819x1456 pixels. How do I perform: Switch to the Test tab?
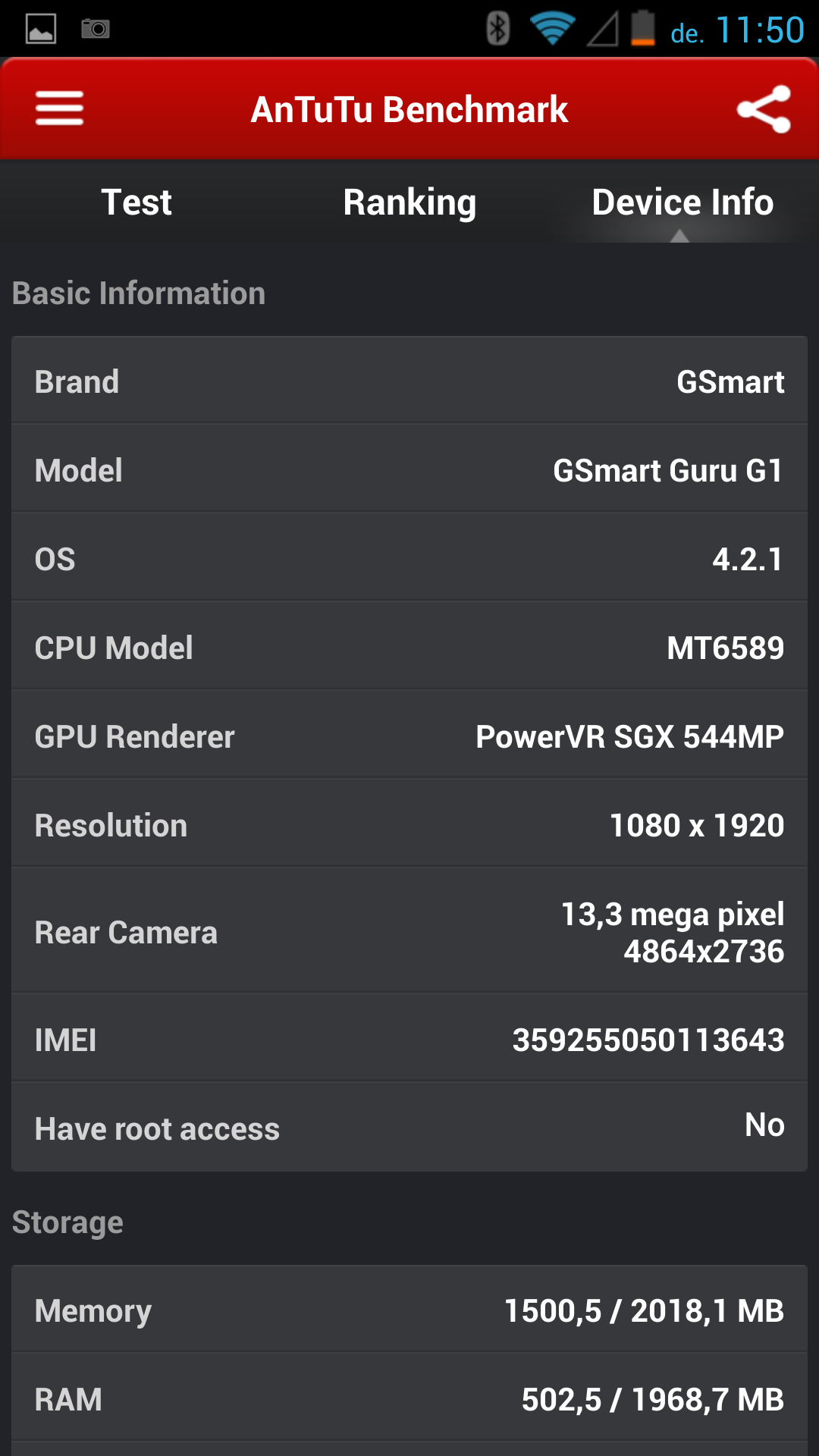coord(136,202)
